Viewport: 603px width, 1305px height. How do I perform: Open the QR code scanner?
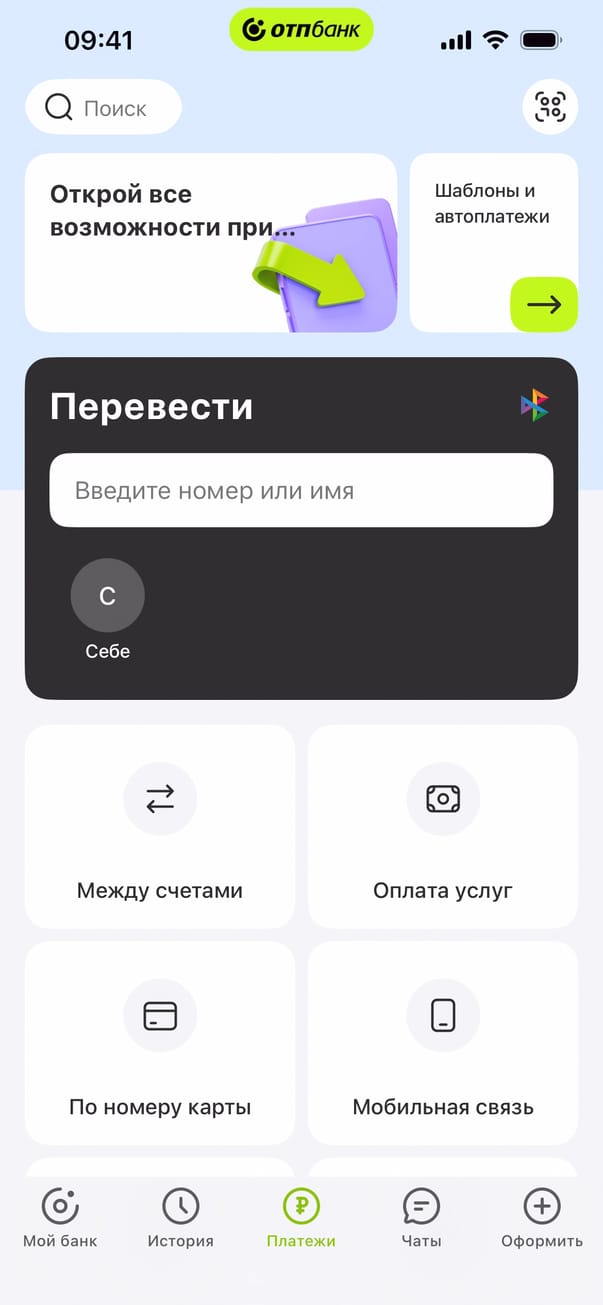550,106
